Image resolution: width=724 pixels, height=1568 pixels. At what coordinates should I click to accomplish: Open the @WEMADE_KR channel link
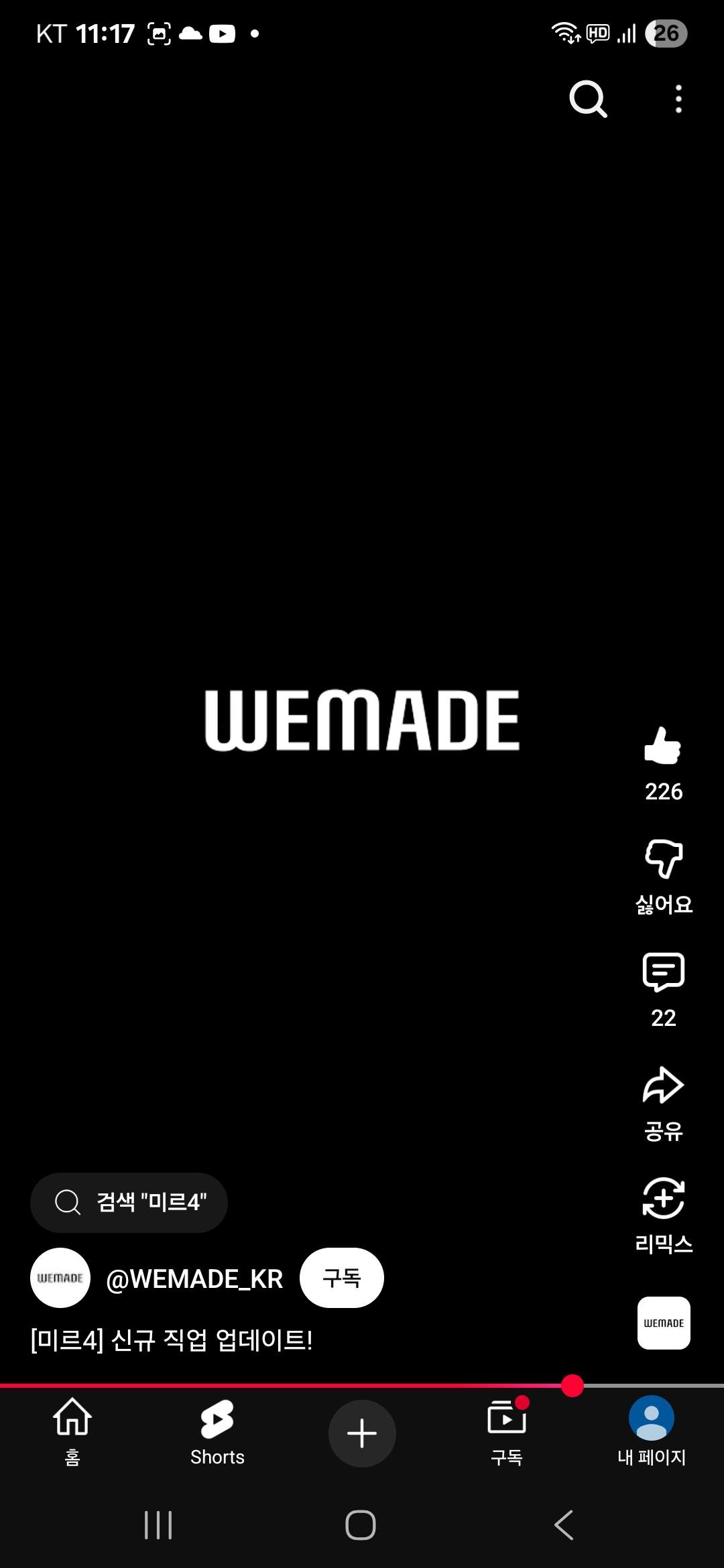[194, 1279]
